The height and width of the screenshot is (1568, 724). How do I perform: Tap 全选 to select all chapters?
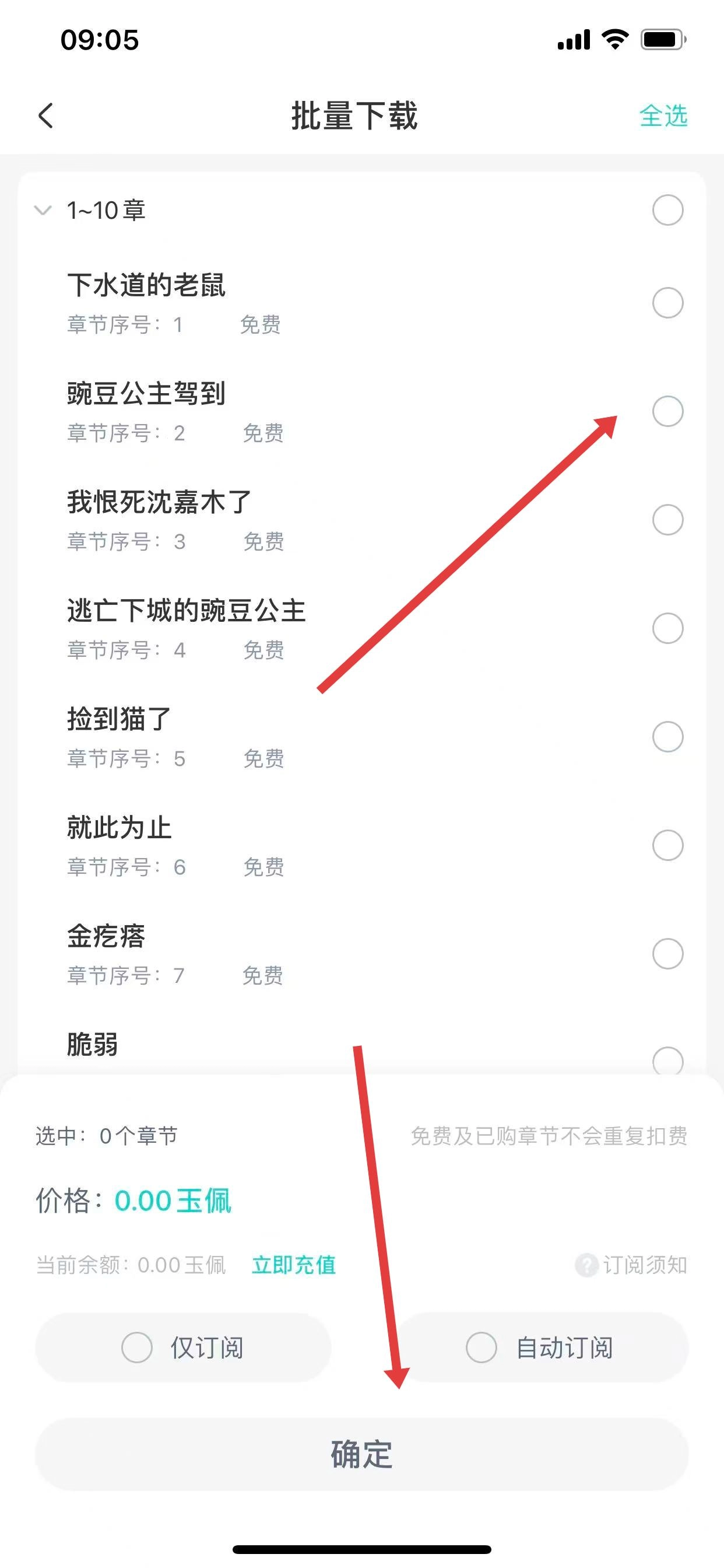coord(663,116)
